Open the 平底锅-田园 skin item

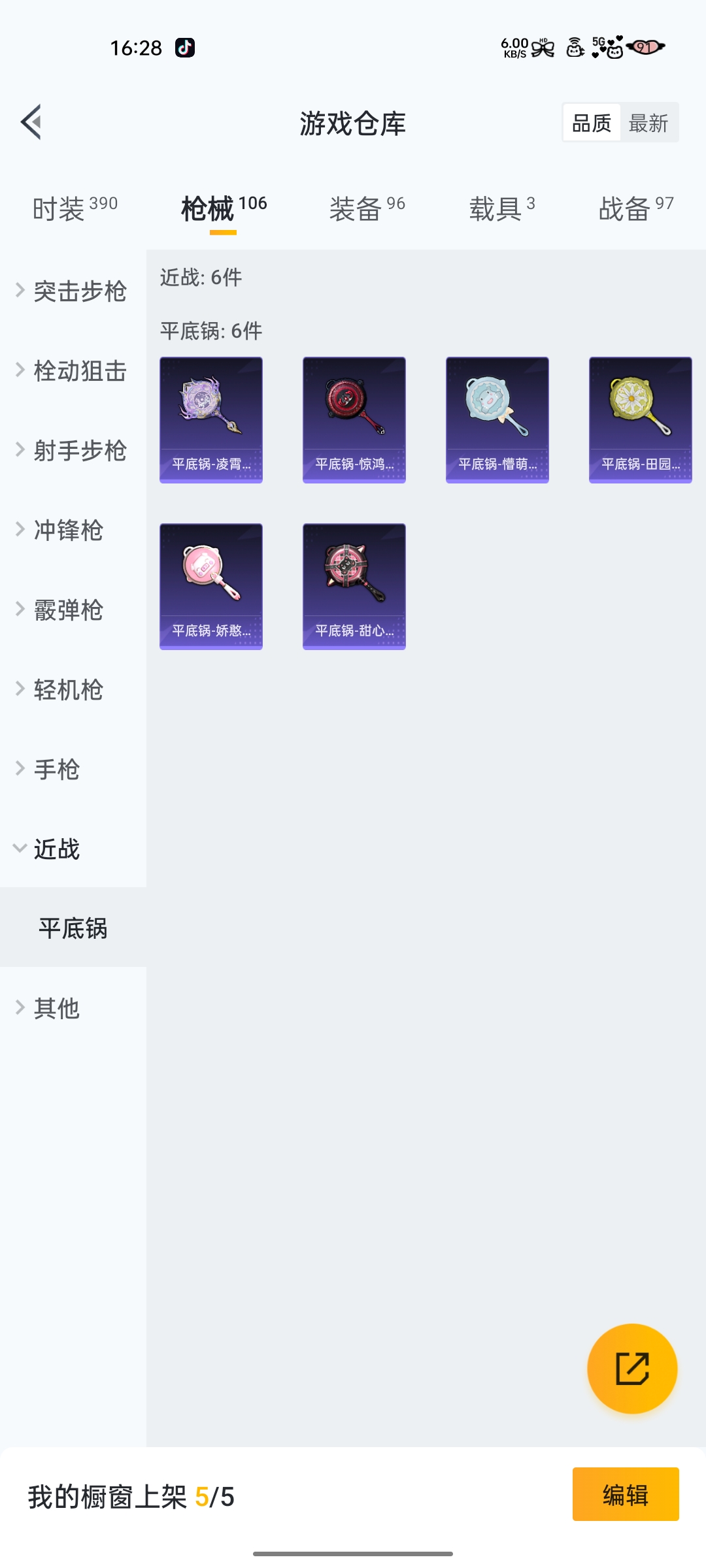click(x=640, y=419)
